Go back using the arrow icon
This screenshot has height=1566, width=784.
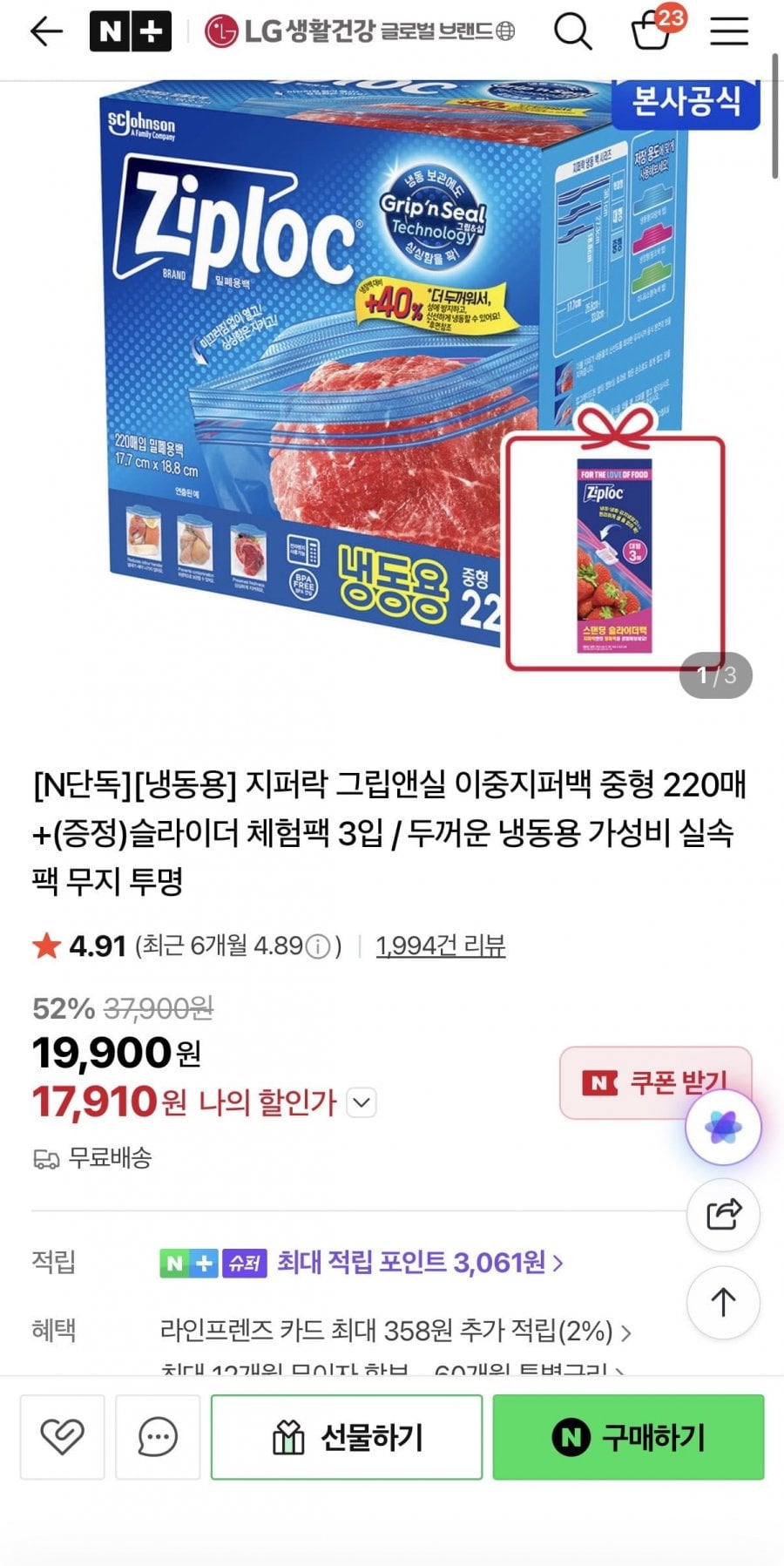46,31
